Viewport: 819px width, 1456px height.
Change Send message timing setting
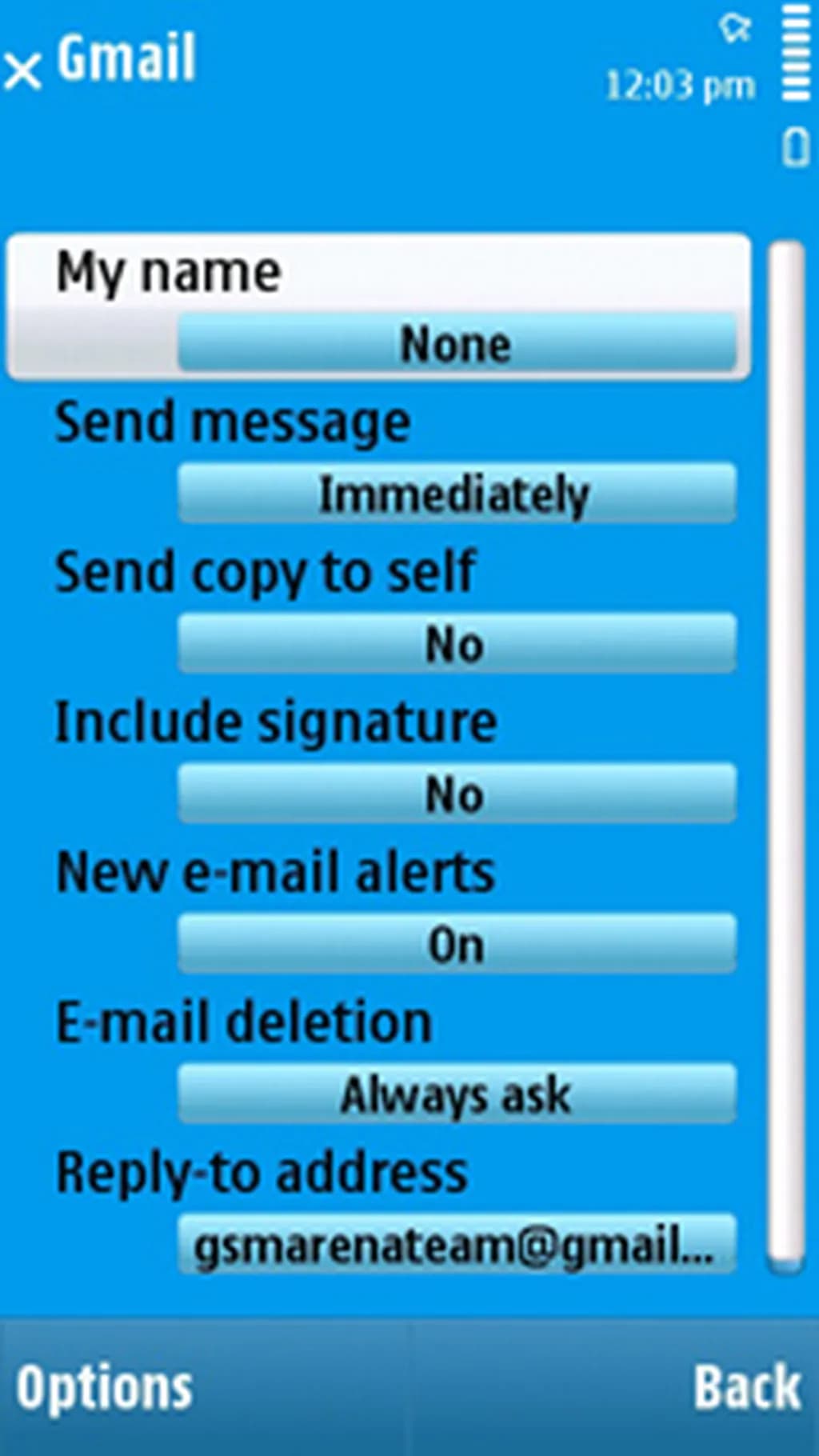point(456,494)
